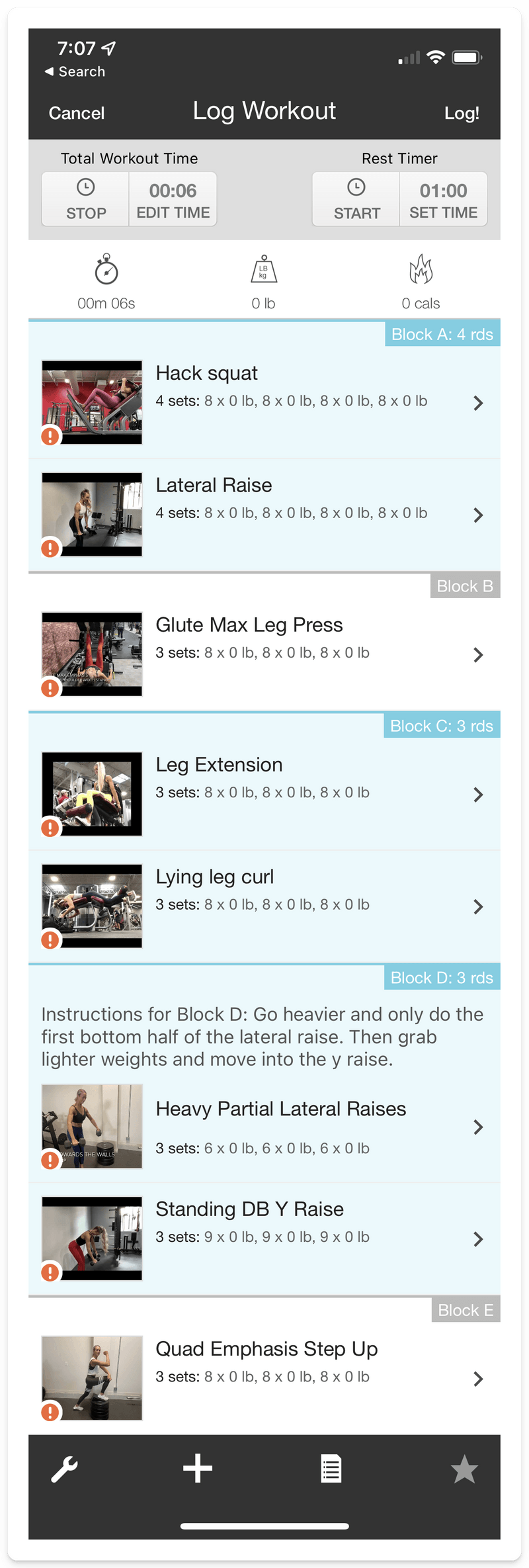529x1568 pixels.
Task: Tap the Block E label
Action: click(465, 1310)
